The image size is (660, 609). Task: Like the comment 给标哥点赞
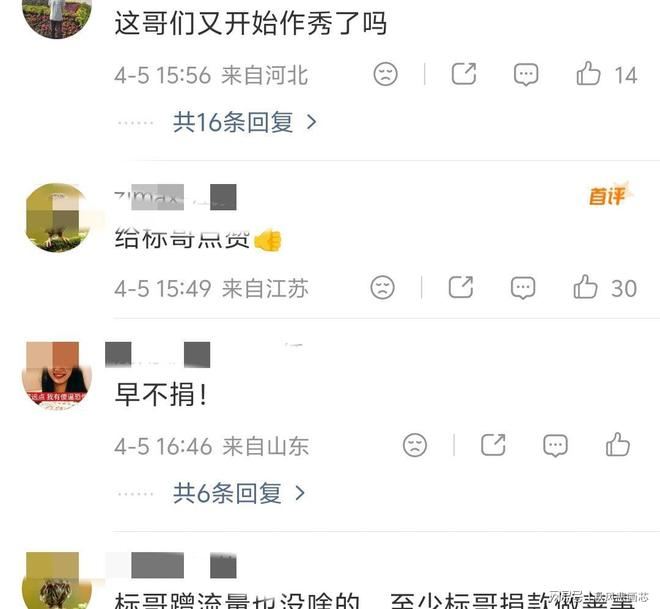point(586,288)
